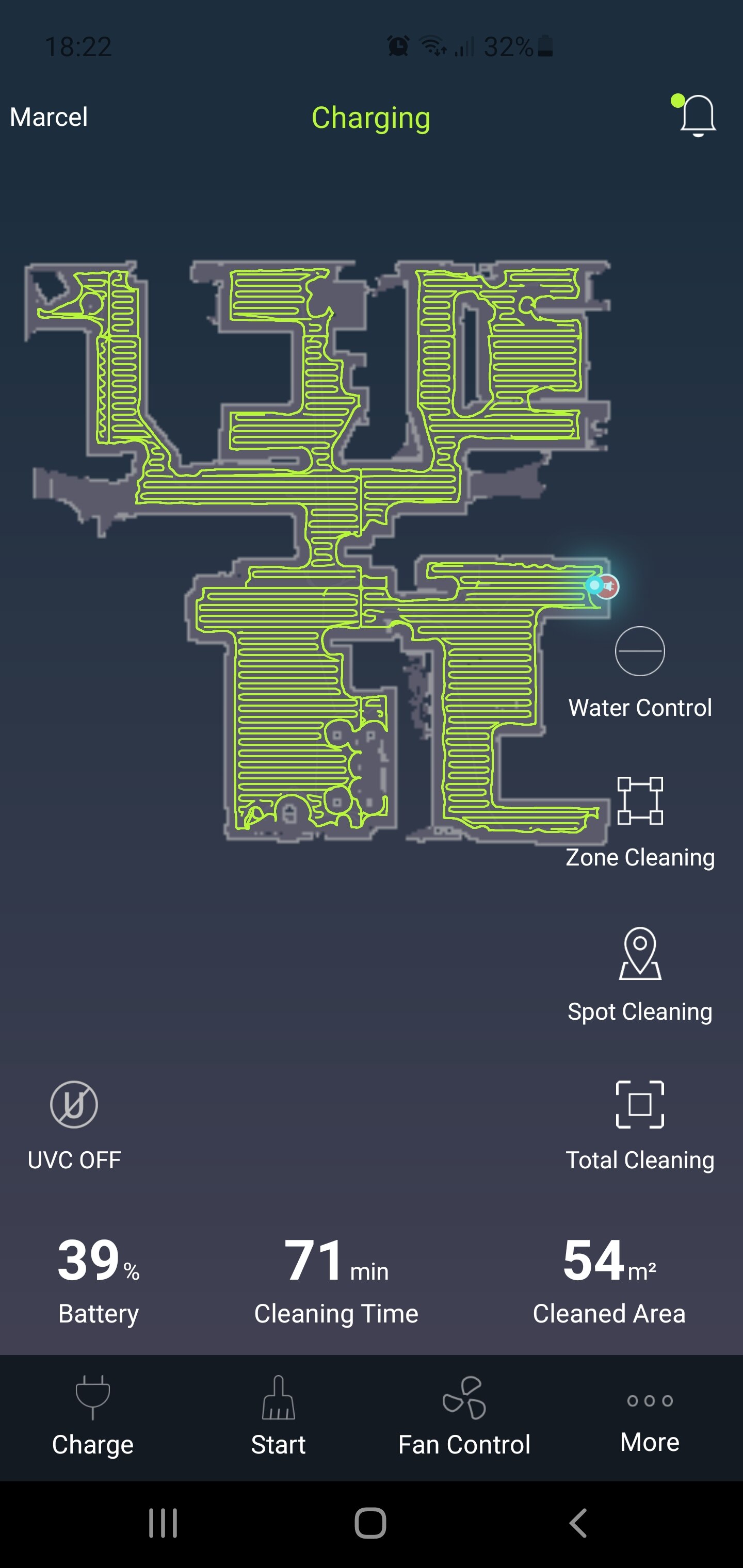Image resolution: width=743 pixels, height=1568 pixels.
Task: Open the notifications bell
Action: coord(697,116)
